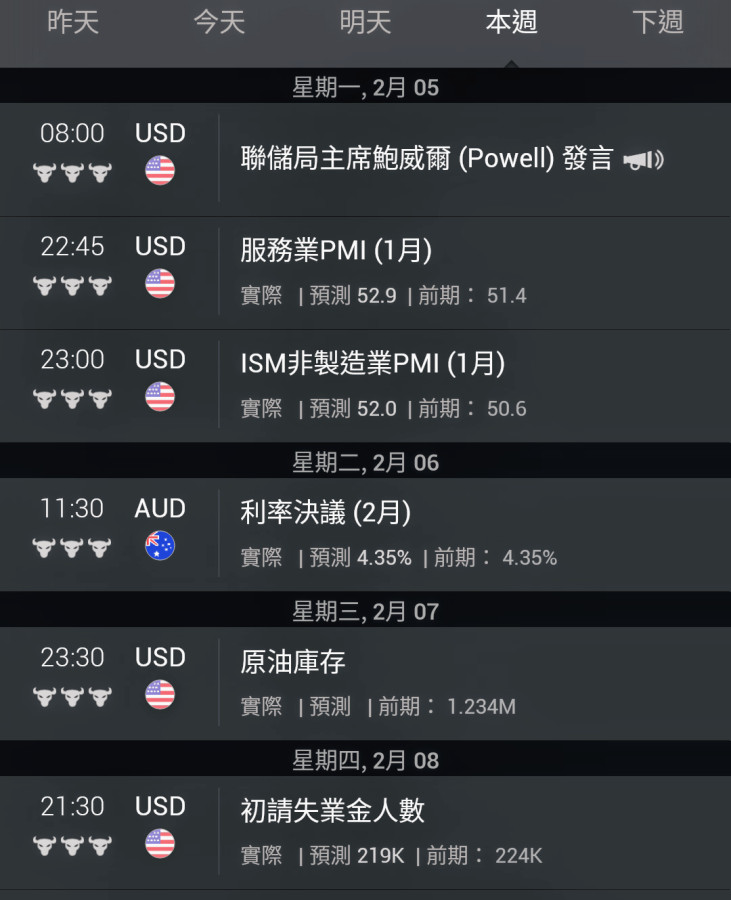The height and width of the screenshot is (900, 731).
Task: Switch to the 明天 tab
Action: pos(365,23)
